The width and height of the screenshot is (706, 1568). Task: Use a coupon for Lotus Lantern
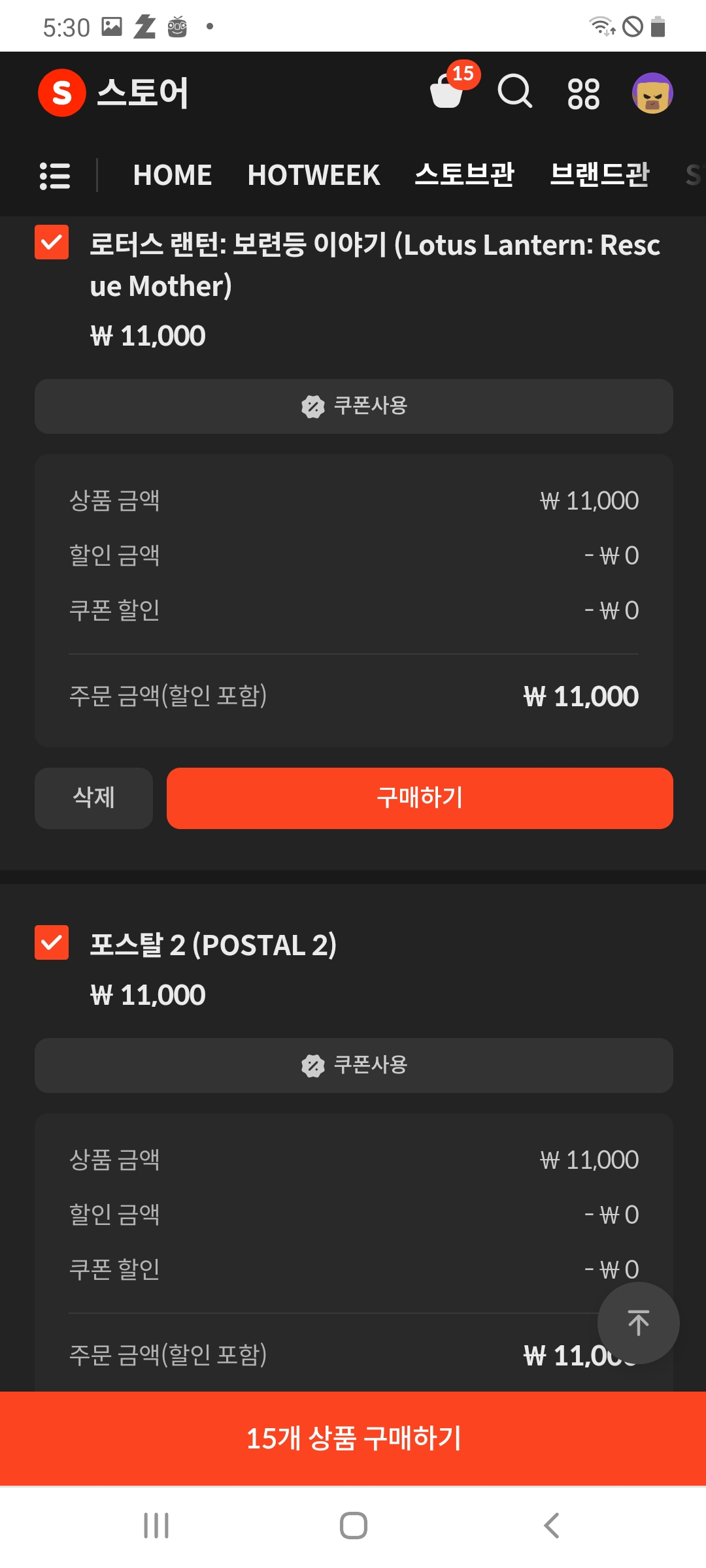click(354, 406)
